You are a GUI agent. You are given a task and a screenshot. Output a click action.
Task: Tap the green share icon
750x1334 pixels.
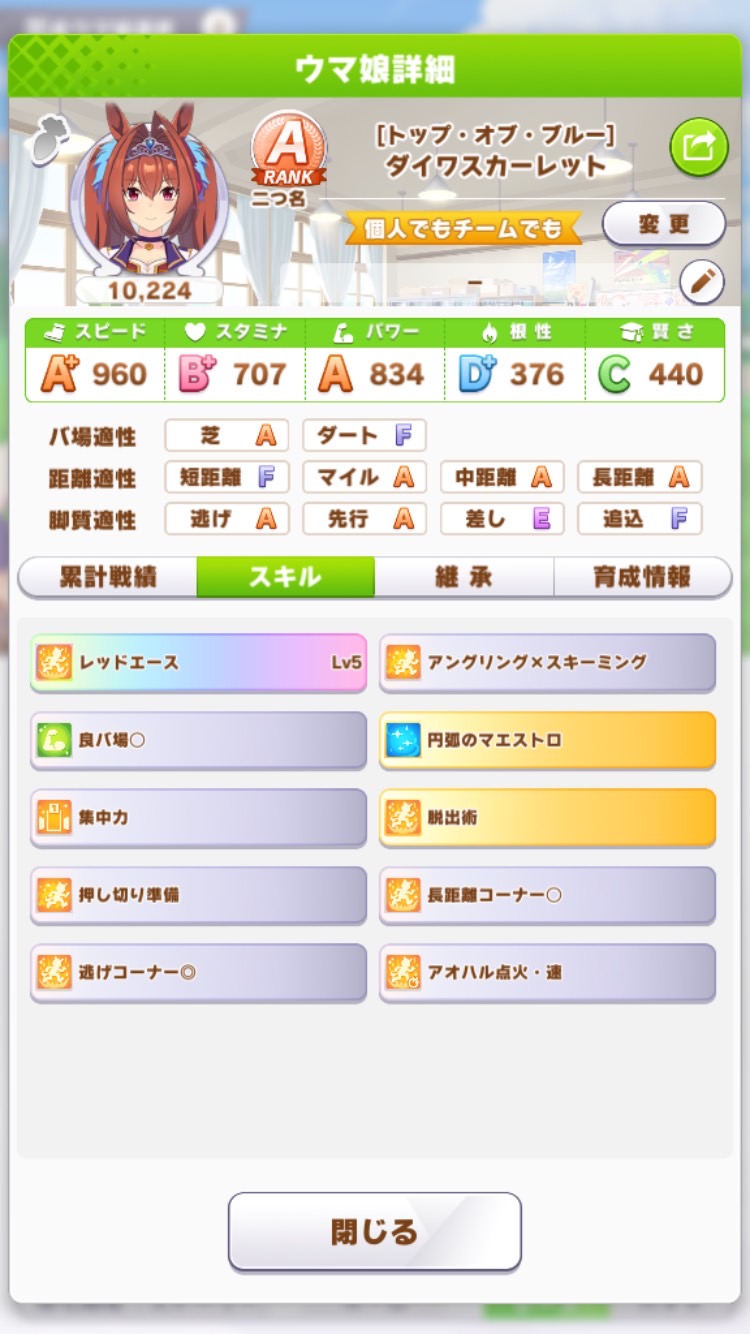[698, 148]
